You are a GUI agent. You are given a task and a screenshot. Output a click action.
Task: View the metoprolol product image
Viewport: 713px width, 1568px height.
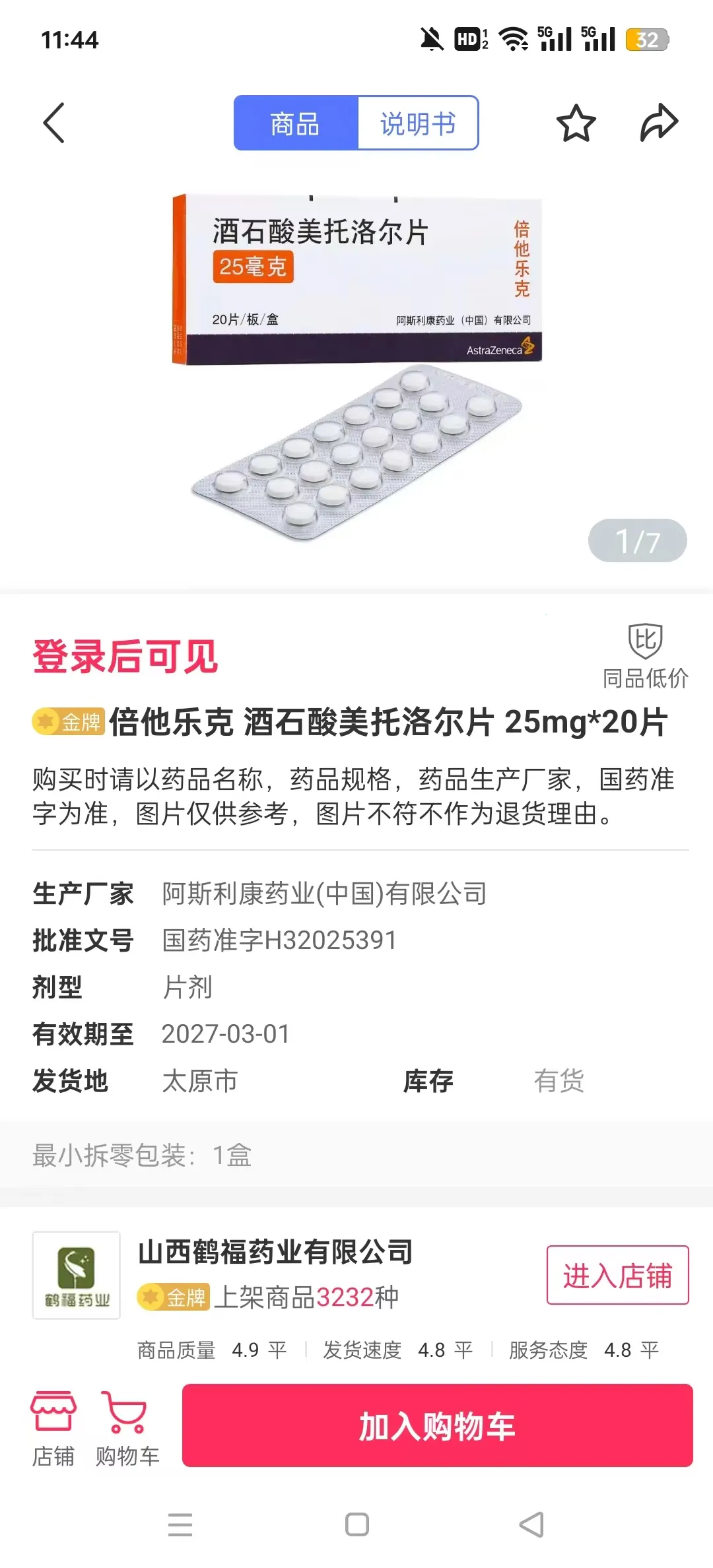click(356, 366)
